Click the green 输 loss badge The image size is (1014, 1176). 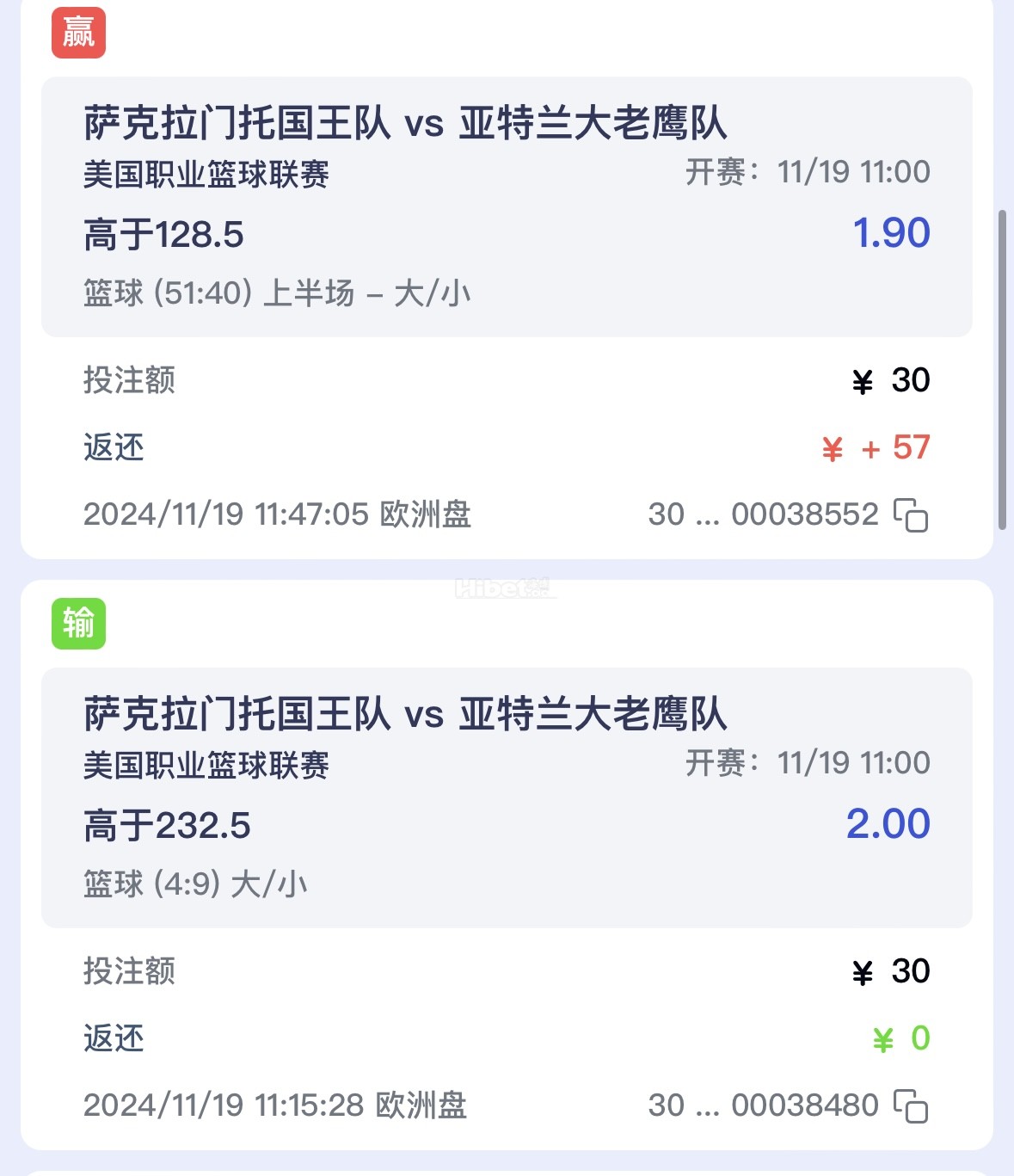pos(79,625)
